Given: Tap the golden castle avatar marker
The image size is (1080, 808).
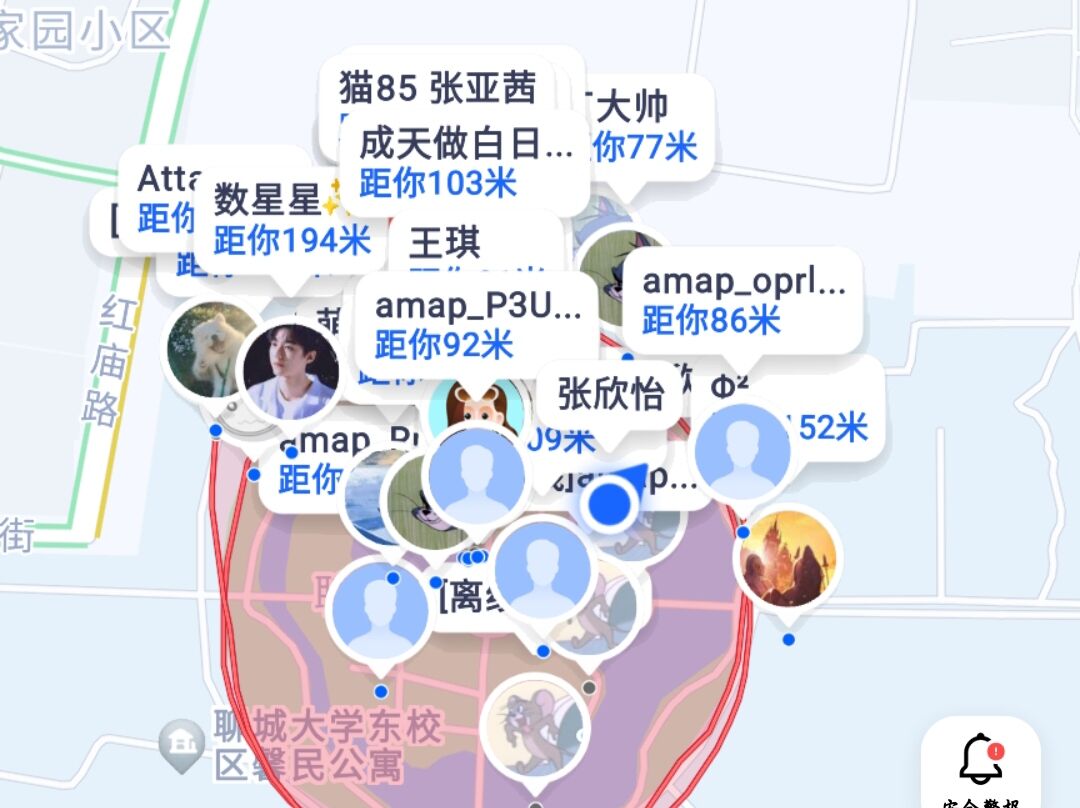Looking at the screenshot, I should (x=787, y=556).
